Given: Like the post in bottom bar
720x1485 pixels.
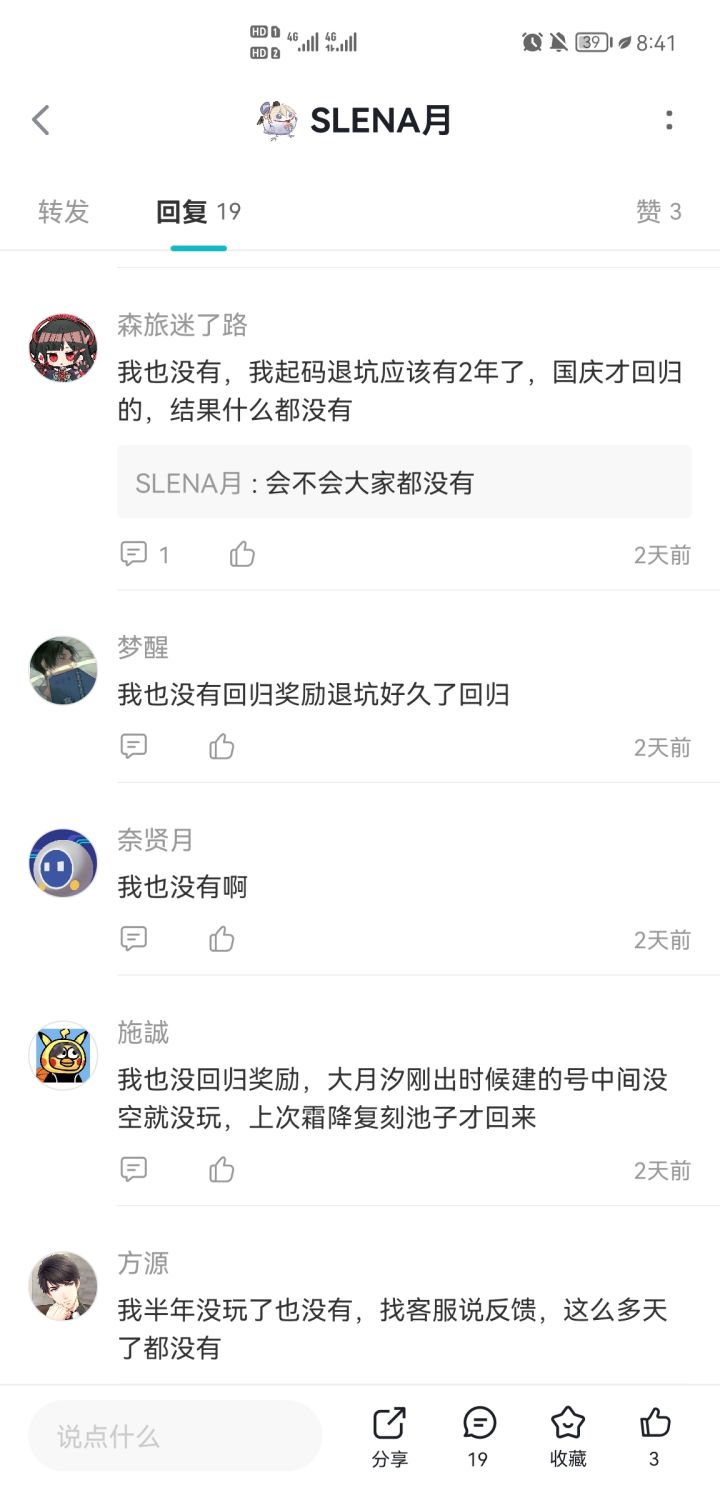Looking at the screenshot, I should coord(655,1436).
